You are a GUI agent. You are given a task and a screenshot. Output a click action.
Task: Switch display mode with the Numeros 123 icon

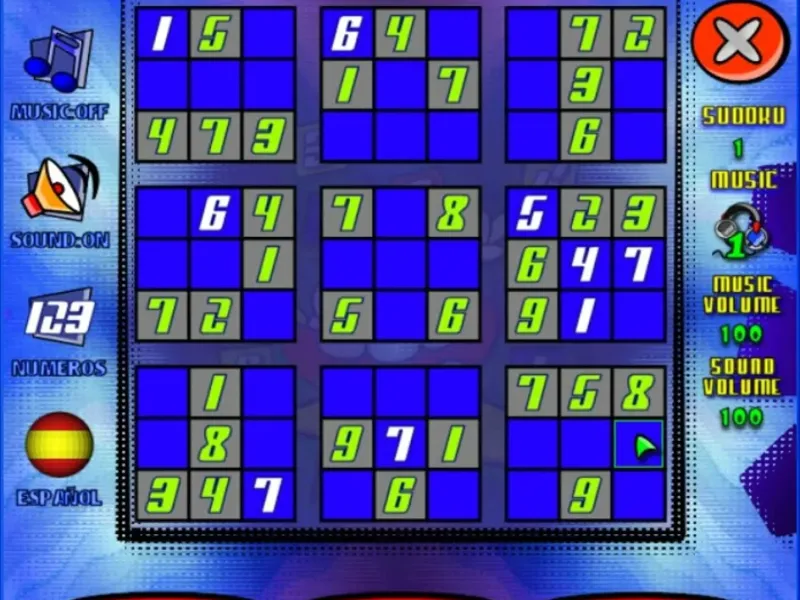[59, 318]
